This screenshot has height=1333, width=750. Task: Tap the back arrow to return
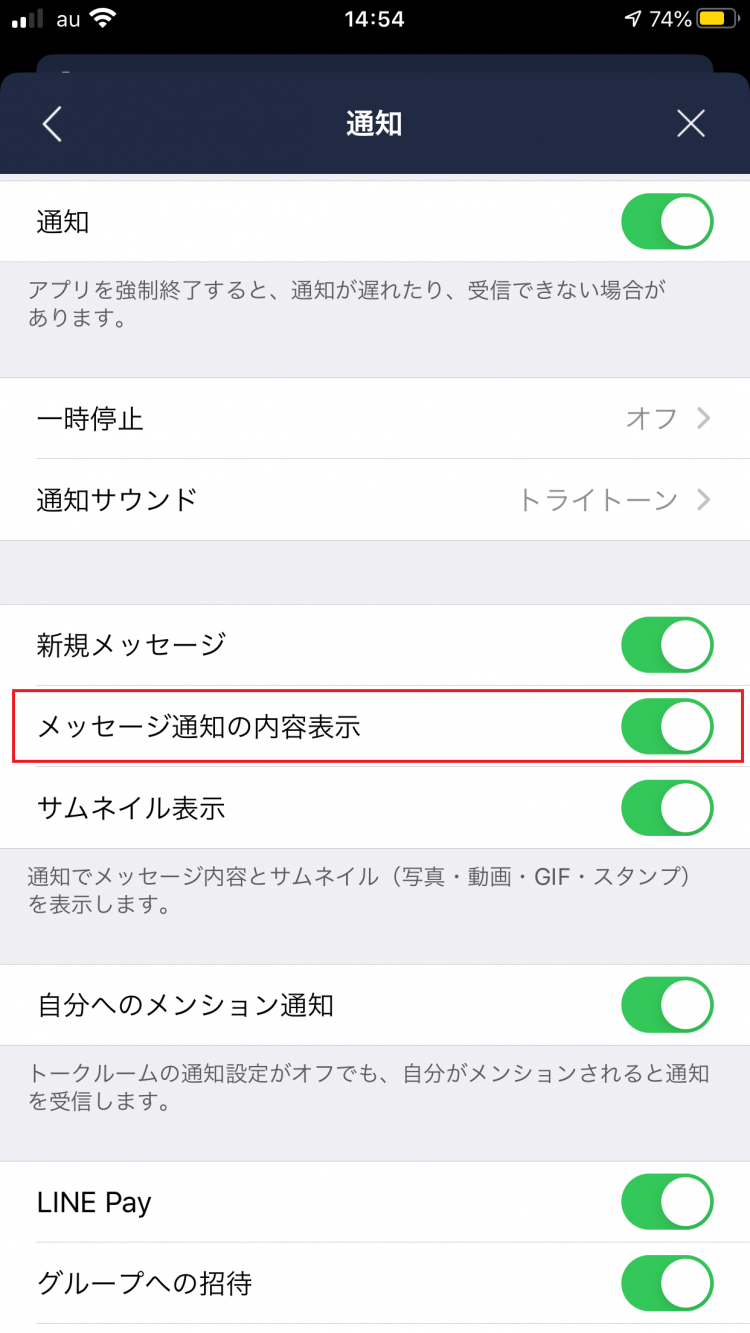click(52, 124)
